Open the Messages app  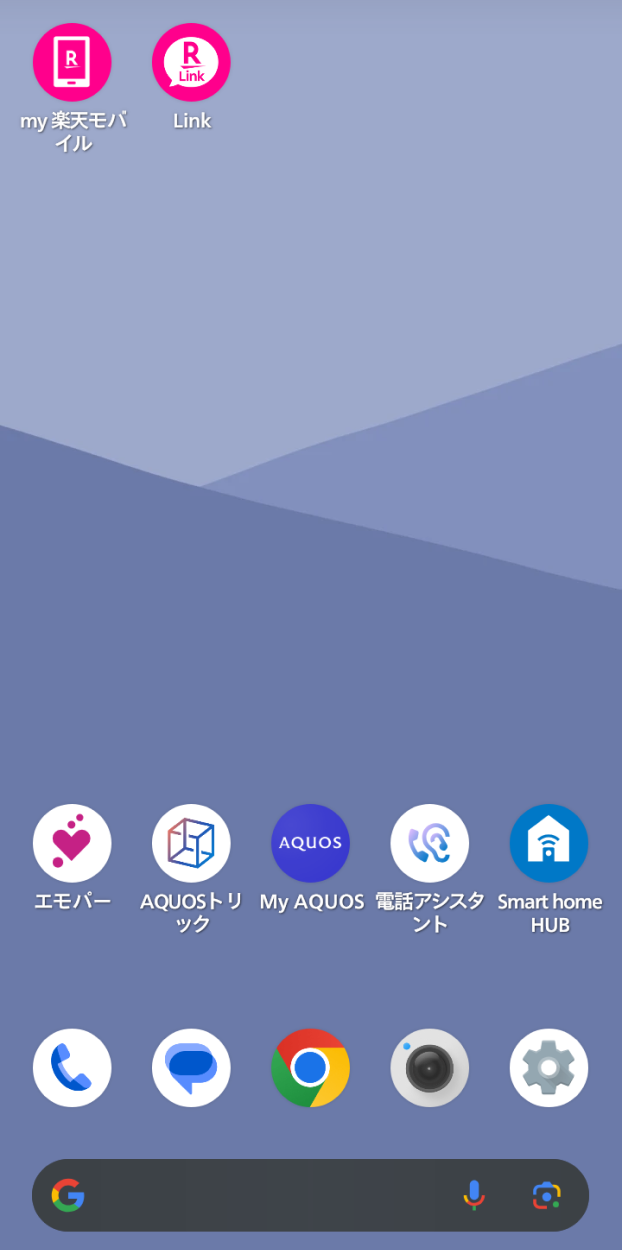(x=191, y=1067)
